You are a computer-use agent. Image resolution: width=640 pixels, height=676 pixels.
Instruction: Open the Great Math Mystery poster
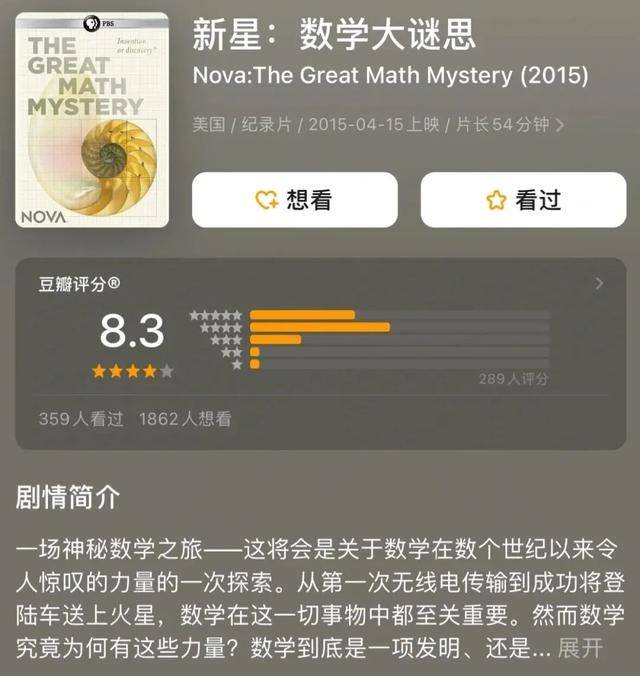click(x=92, y=120)
